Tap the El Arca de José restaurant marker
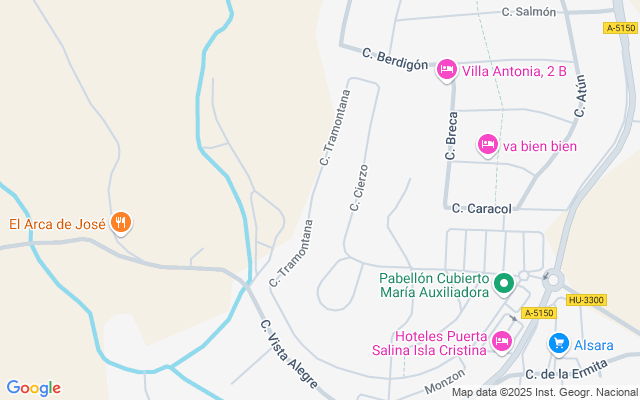Viewport: 640px width, 400px height. (x=121, y=223)
